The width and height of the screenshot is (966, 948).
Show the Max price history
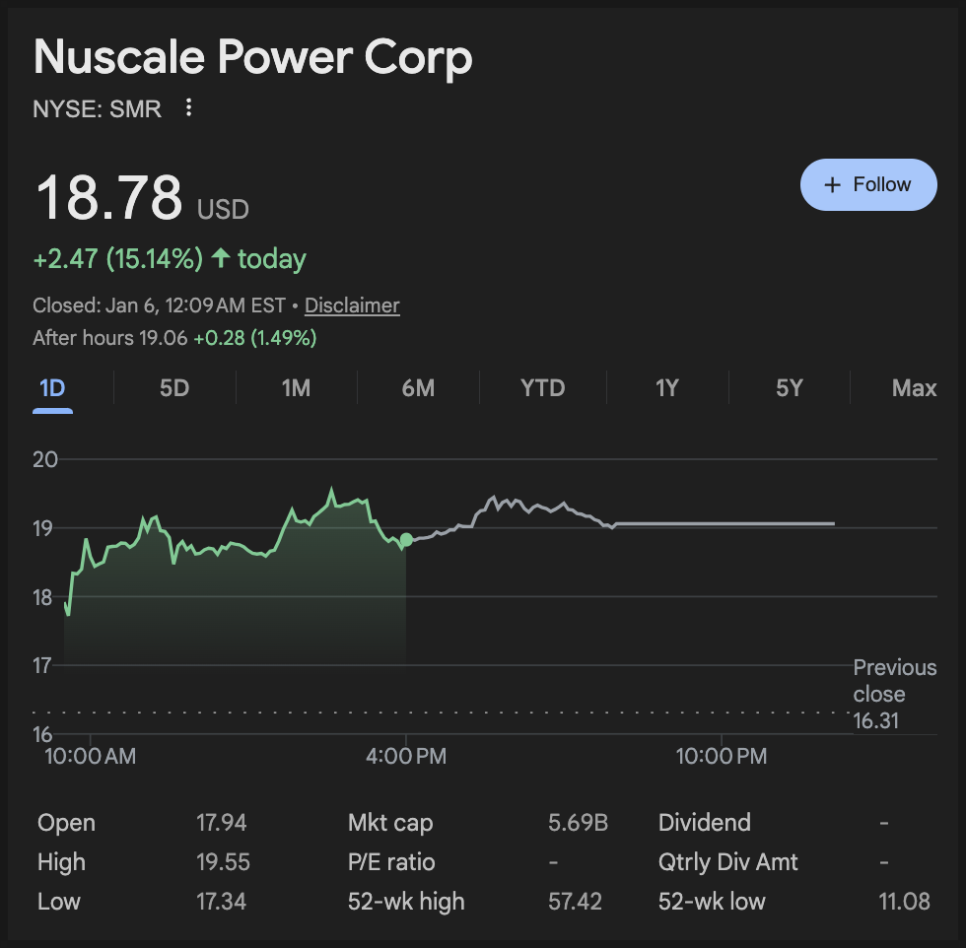pos(913,388)
